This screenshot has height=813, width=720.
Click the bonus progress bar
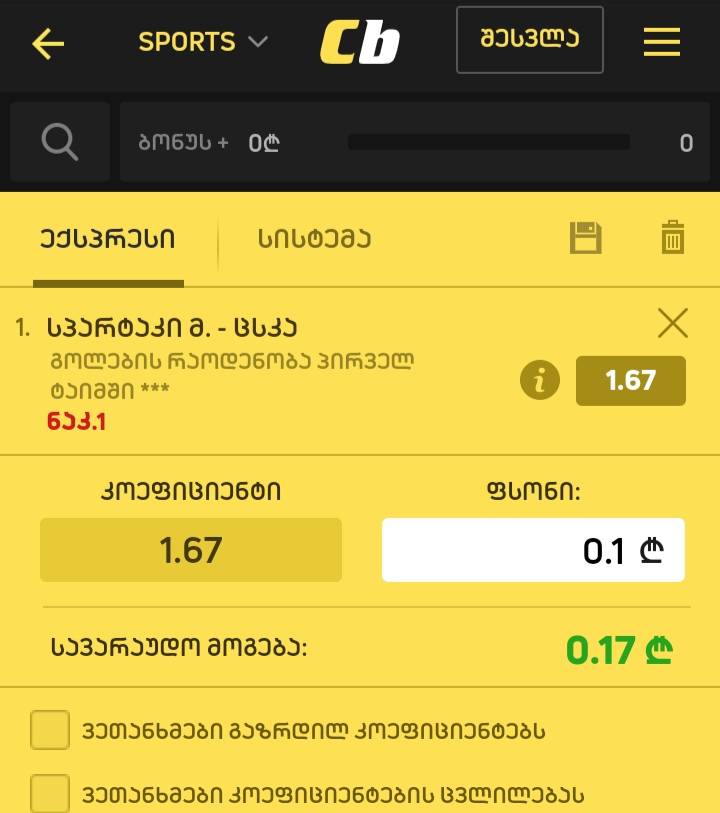(x=489, y=142)
